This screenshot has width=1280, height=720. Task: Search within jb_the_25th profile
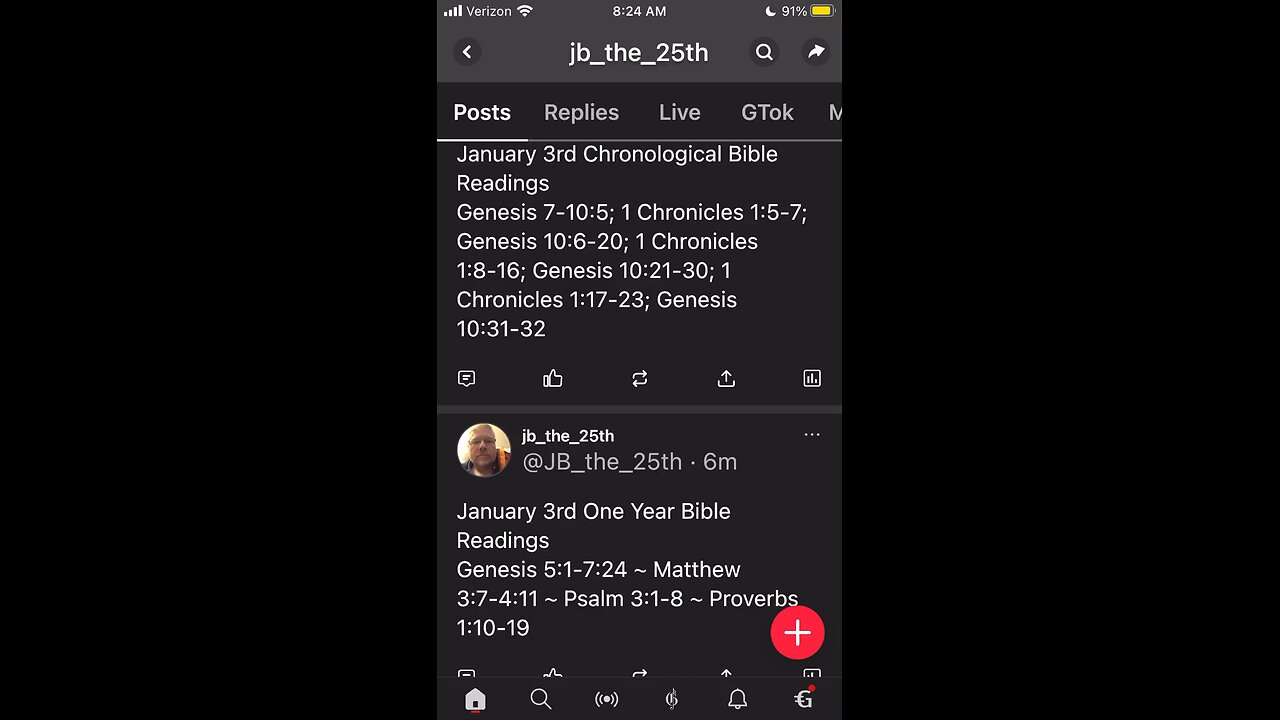point(764,52)
